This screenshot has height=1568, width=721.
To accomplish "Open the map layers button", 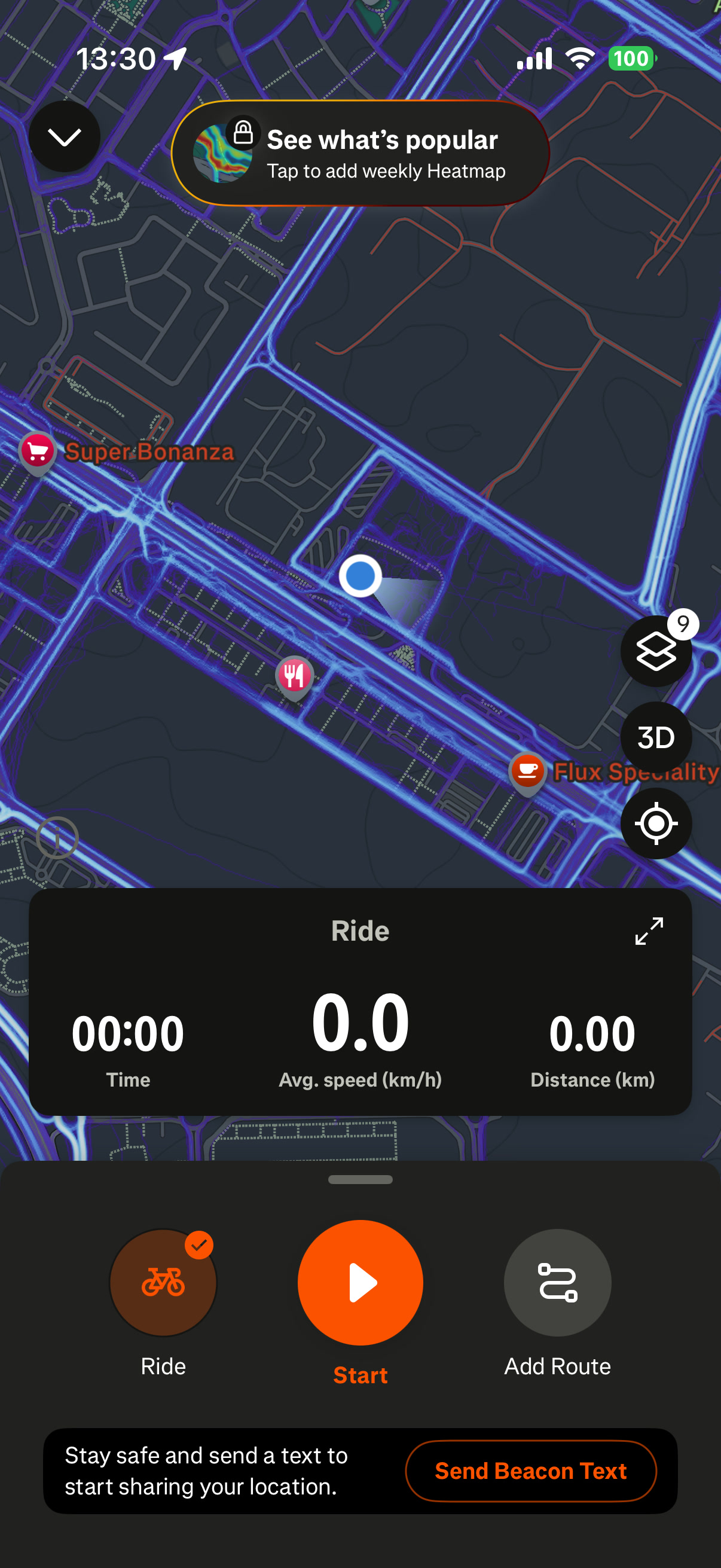I will (x=656, y=651).
